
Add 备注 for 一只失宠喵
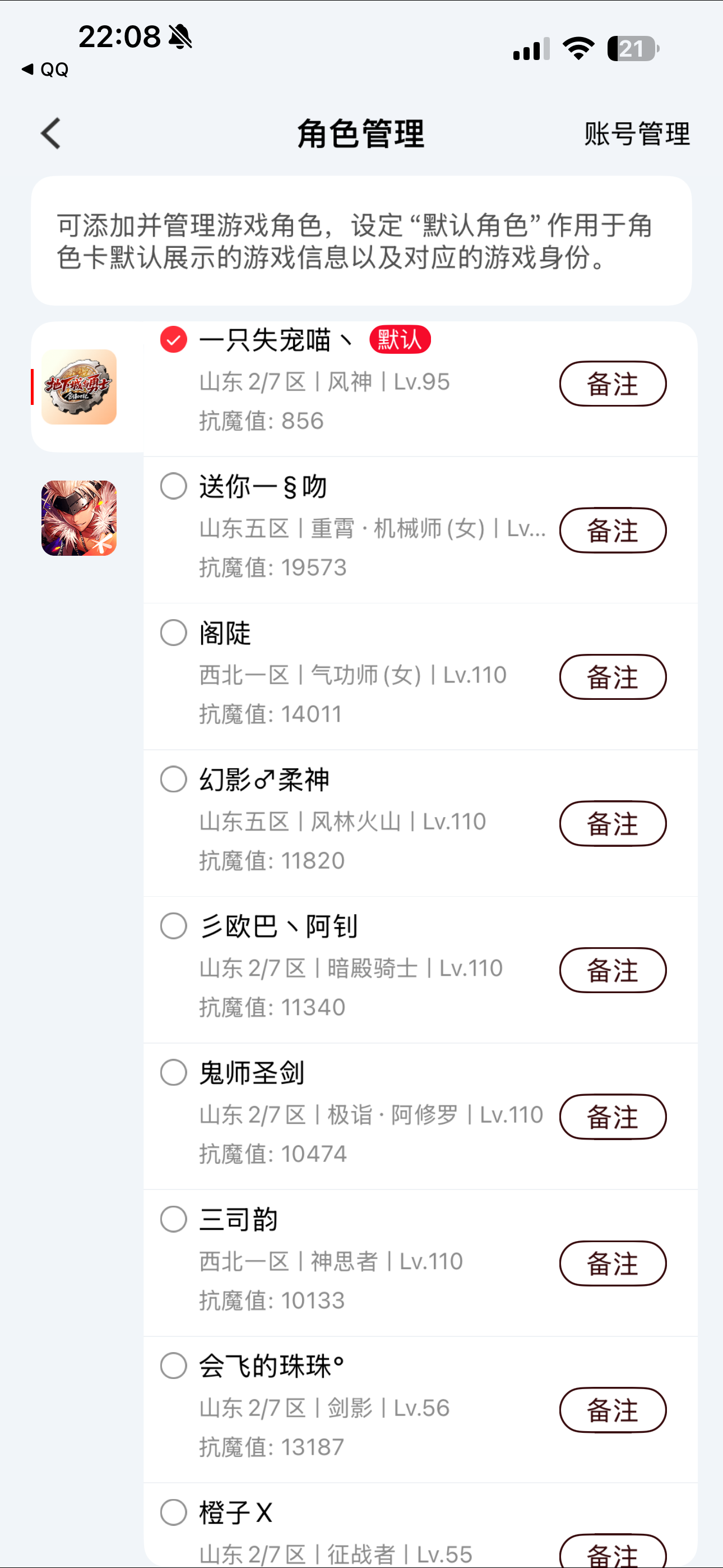click(612, 384)
